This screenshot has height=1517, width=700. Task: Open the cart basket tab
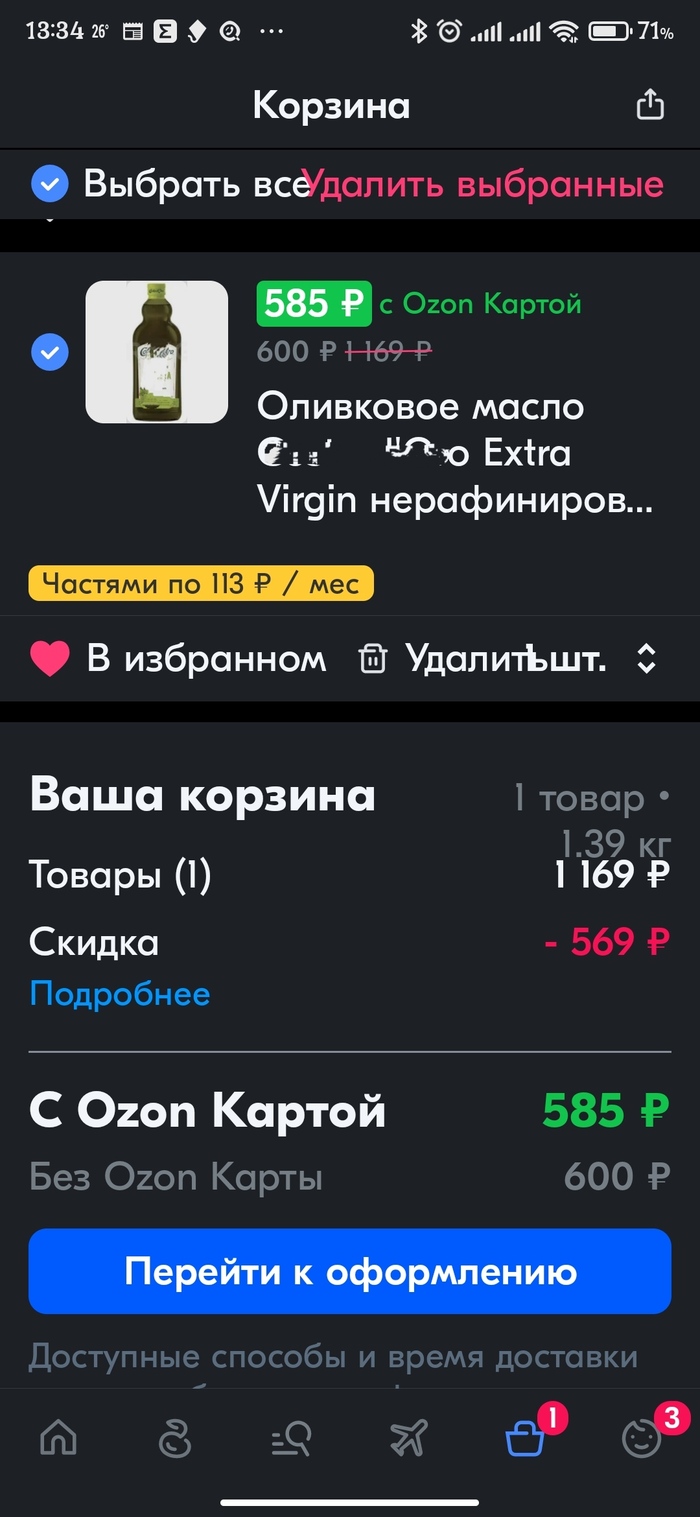pos(525,1439)
